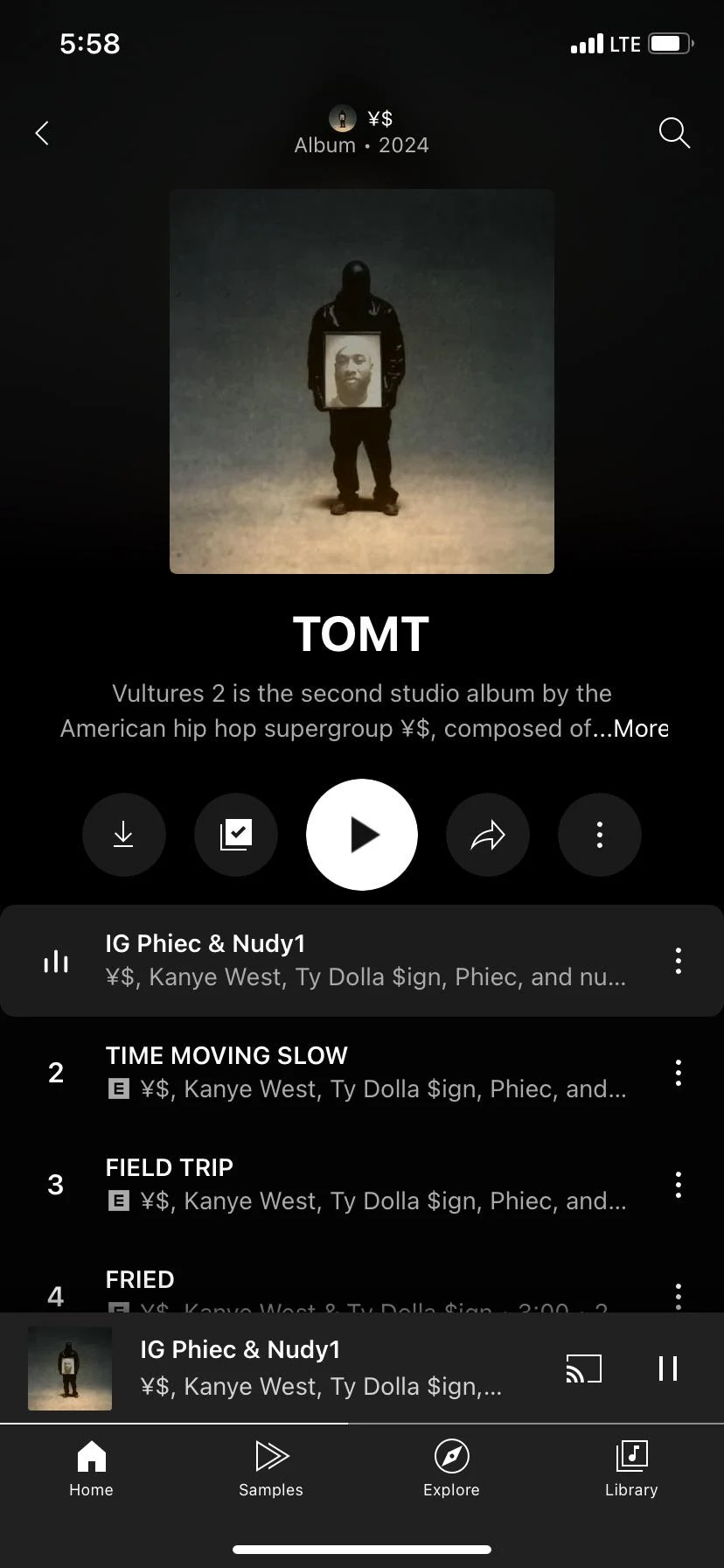Open the ¥$ artist page link
The image size is (724, 1568).
pyautogui.click(x=362, y=118)
